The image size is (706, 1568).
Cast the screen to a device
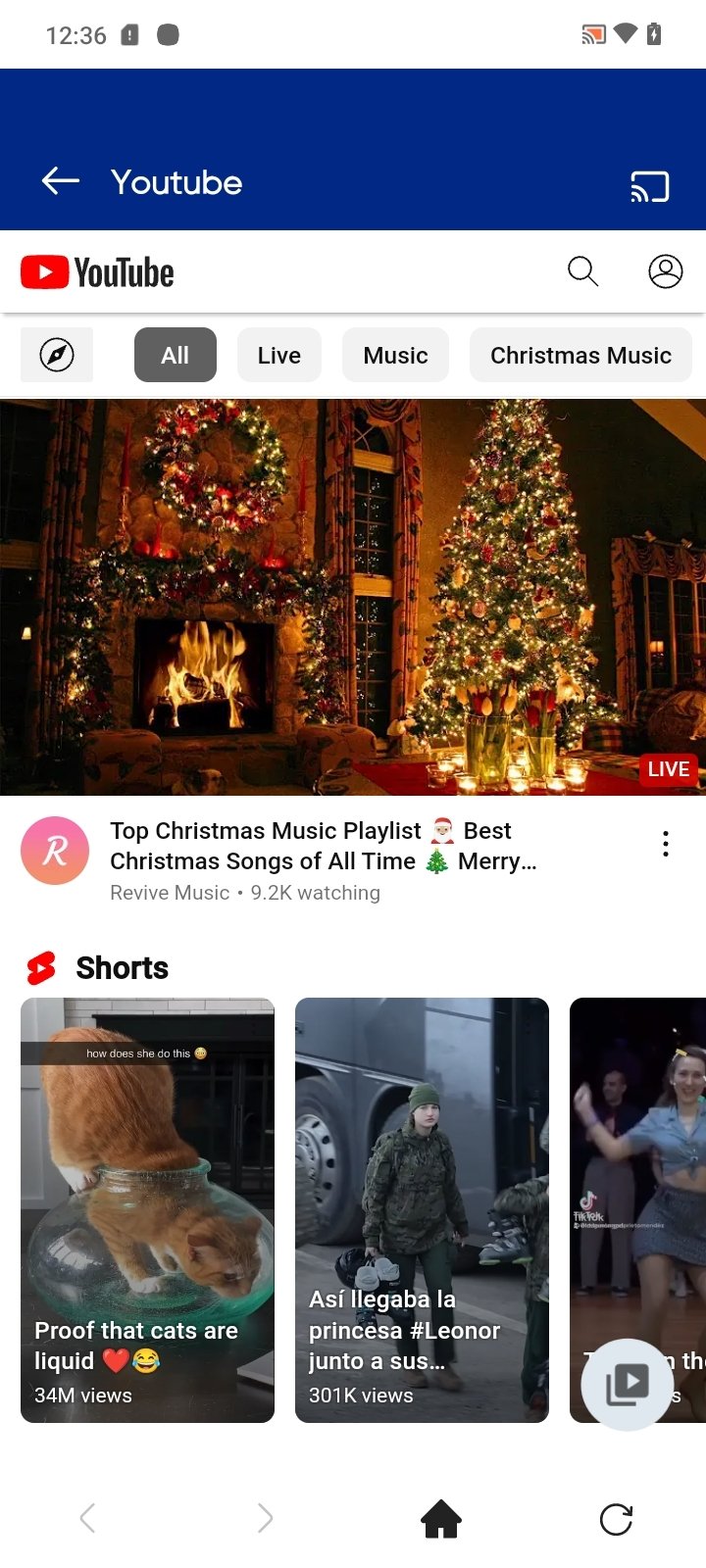[x=649, y=185]
